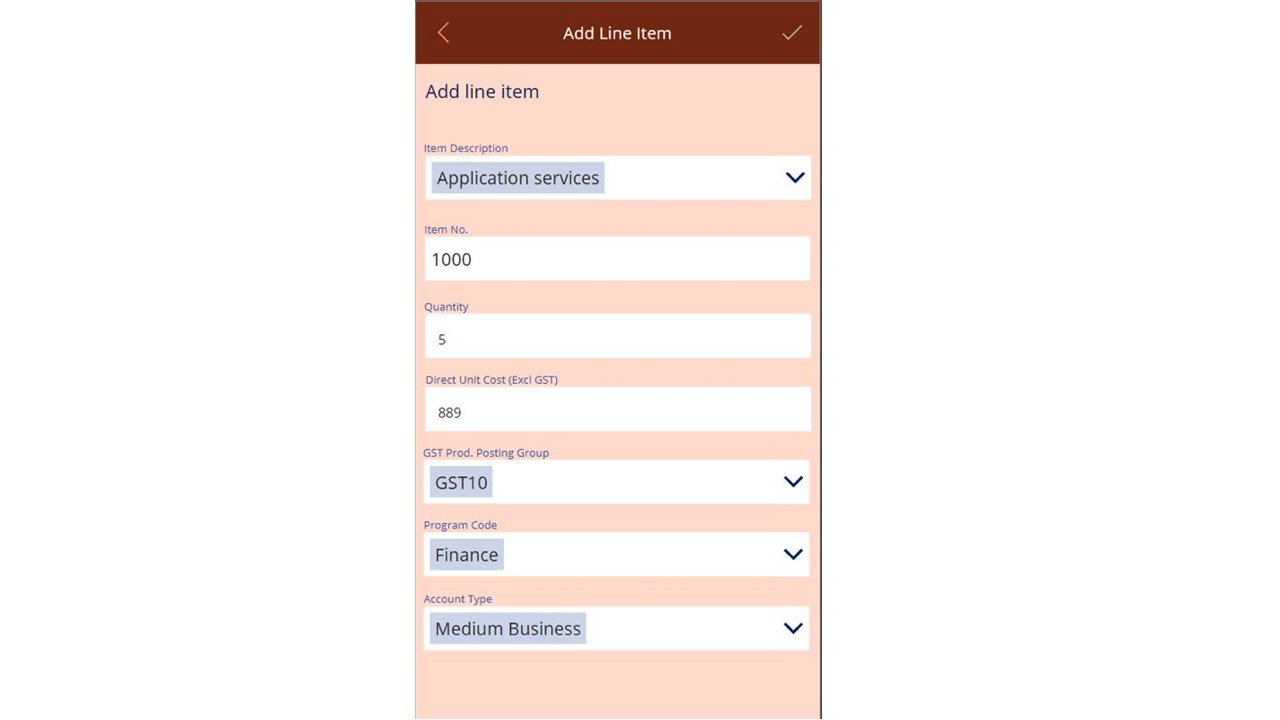The height and width of the screenshot is (720, 1280).
Task: Confirm line item with the checkmark
Action: (x=792, y=33)
